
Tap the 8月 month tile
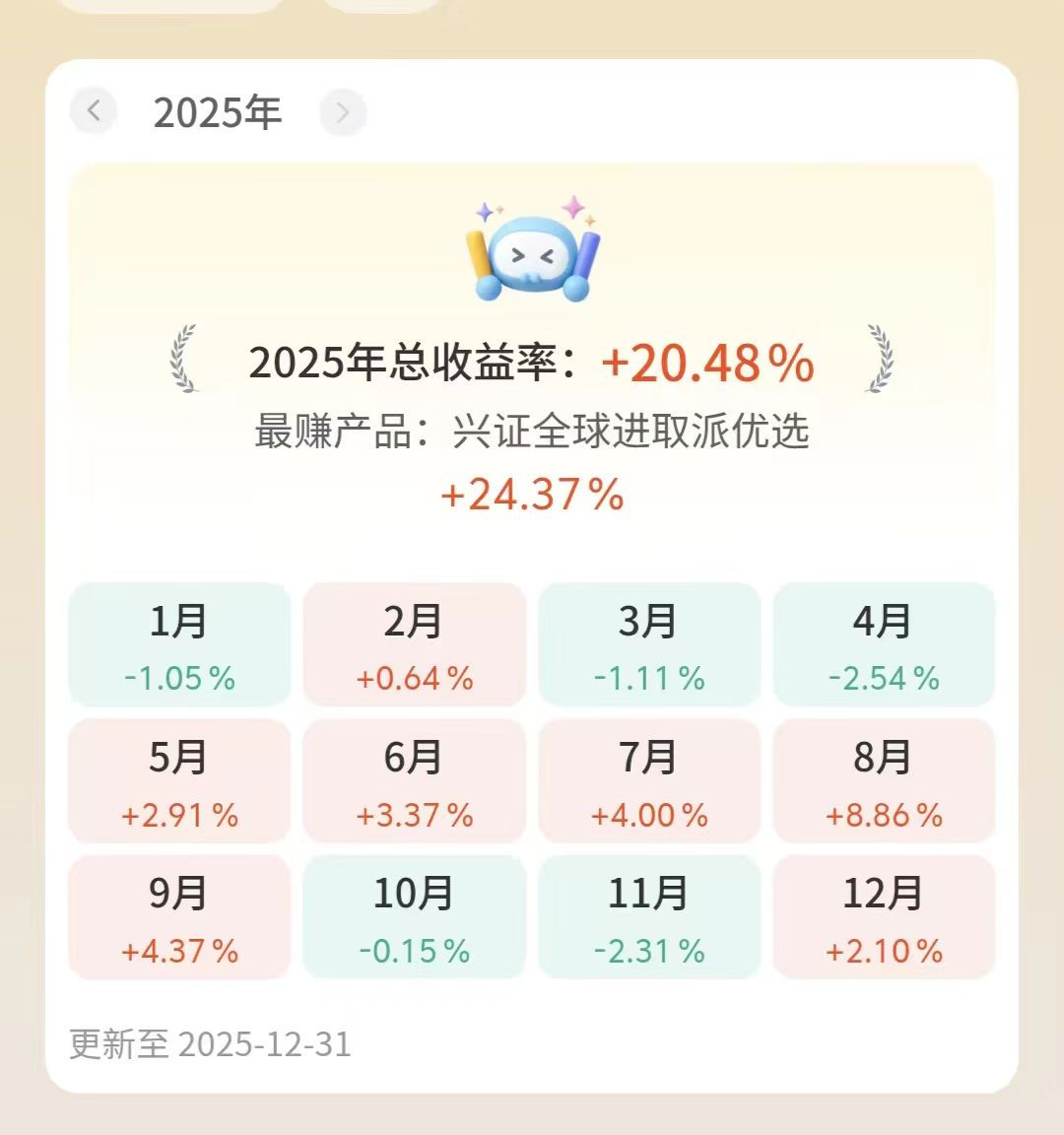pos(884,781)
